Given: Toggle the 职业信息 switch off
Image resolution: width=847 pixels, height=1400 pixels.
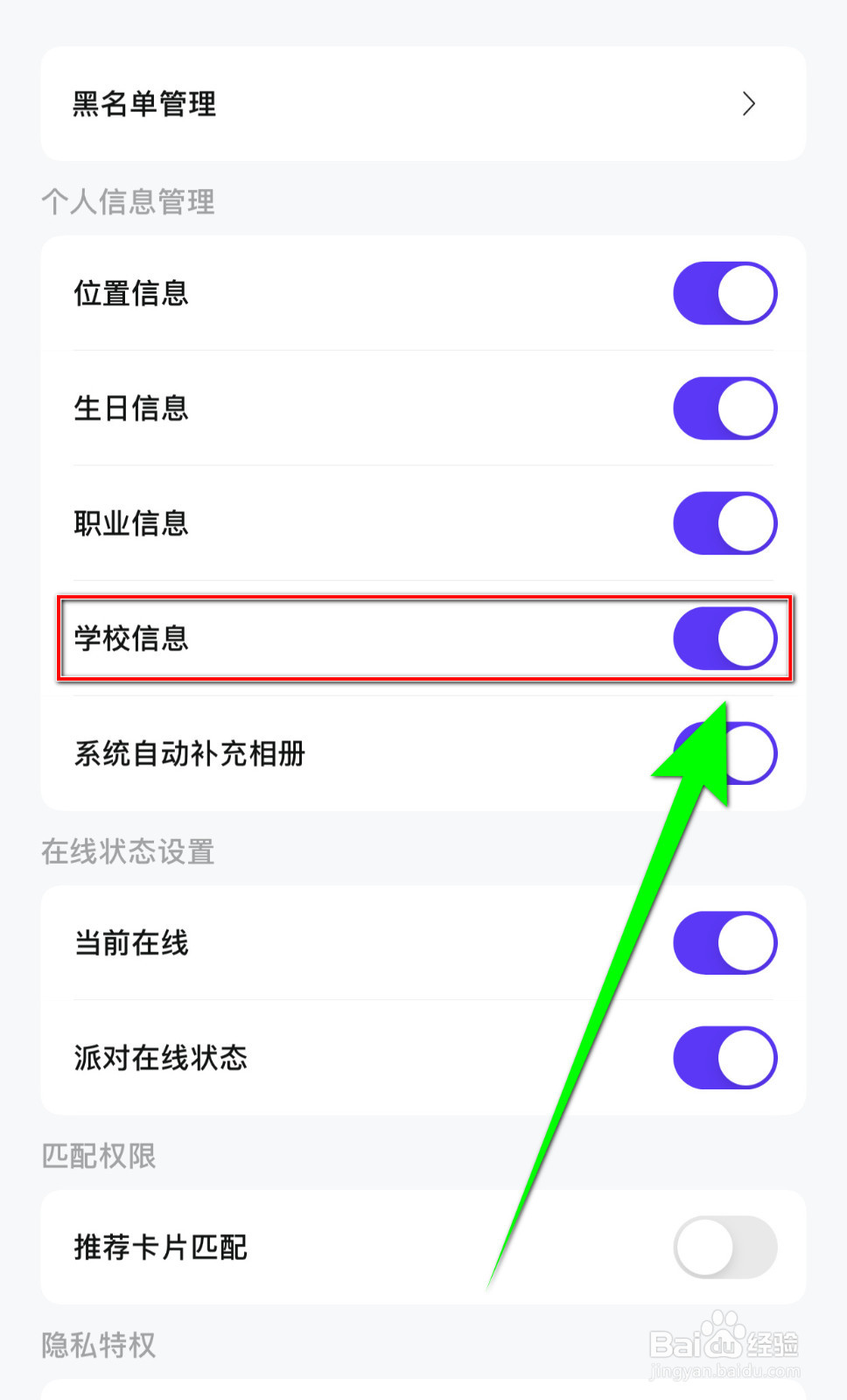Looking at the screenshot, I should [724, 522].
